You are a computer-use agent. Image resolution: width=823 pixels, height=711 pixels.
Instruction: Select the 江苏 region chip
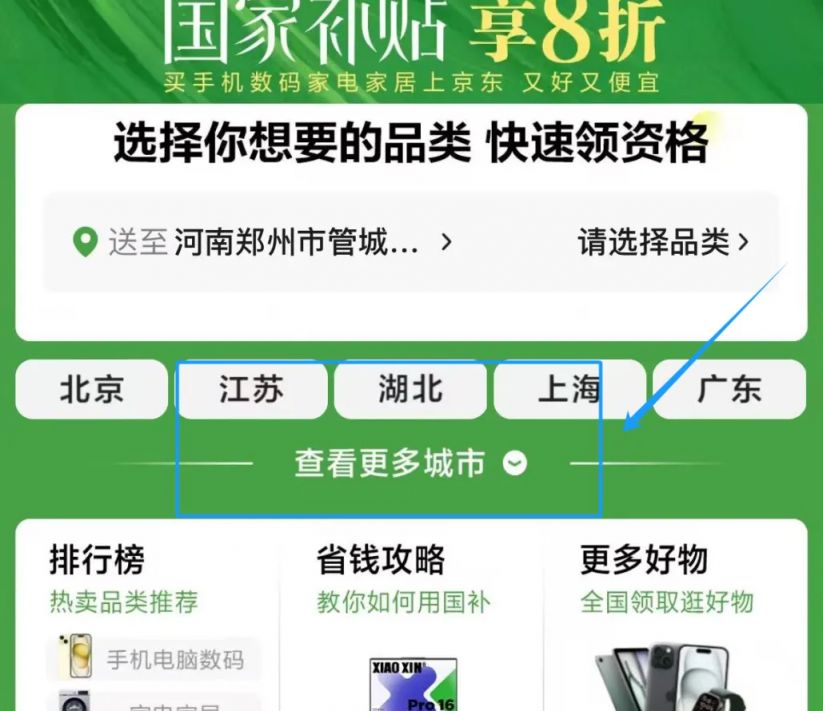(251, 389)
